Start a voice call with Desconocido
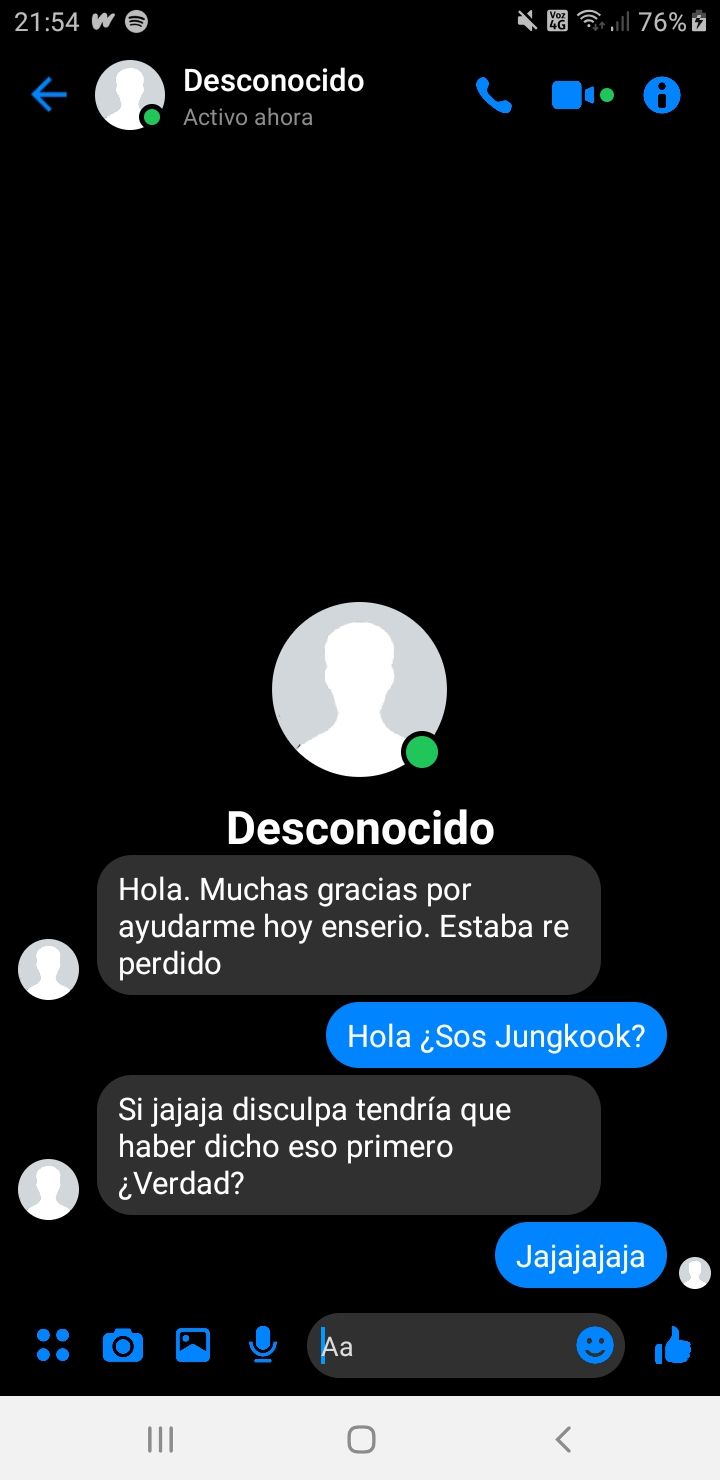 [493, 96]
